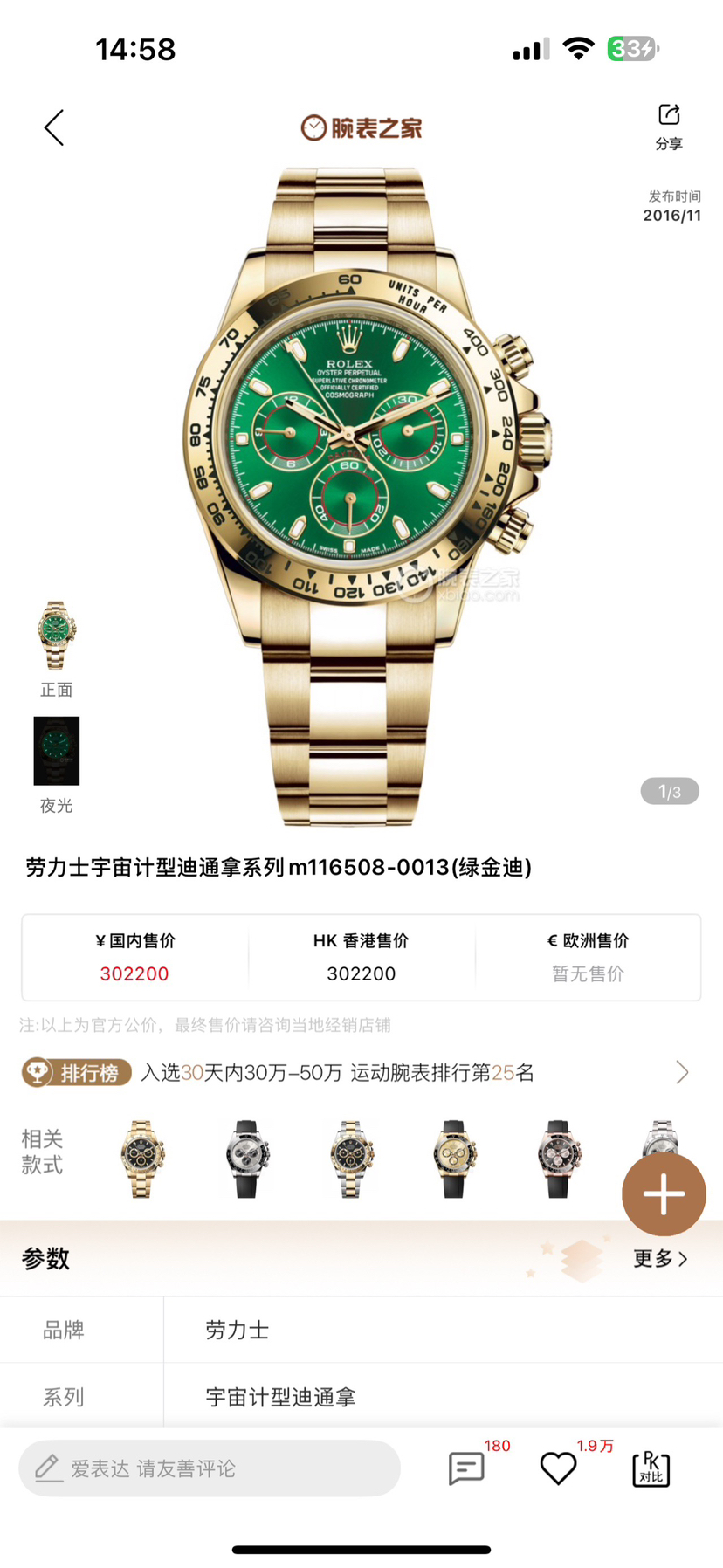The width and height of the screenshot is (723, 1568).
Task: Go back with the top-left arrow
Action: click(54, 128)
